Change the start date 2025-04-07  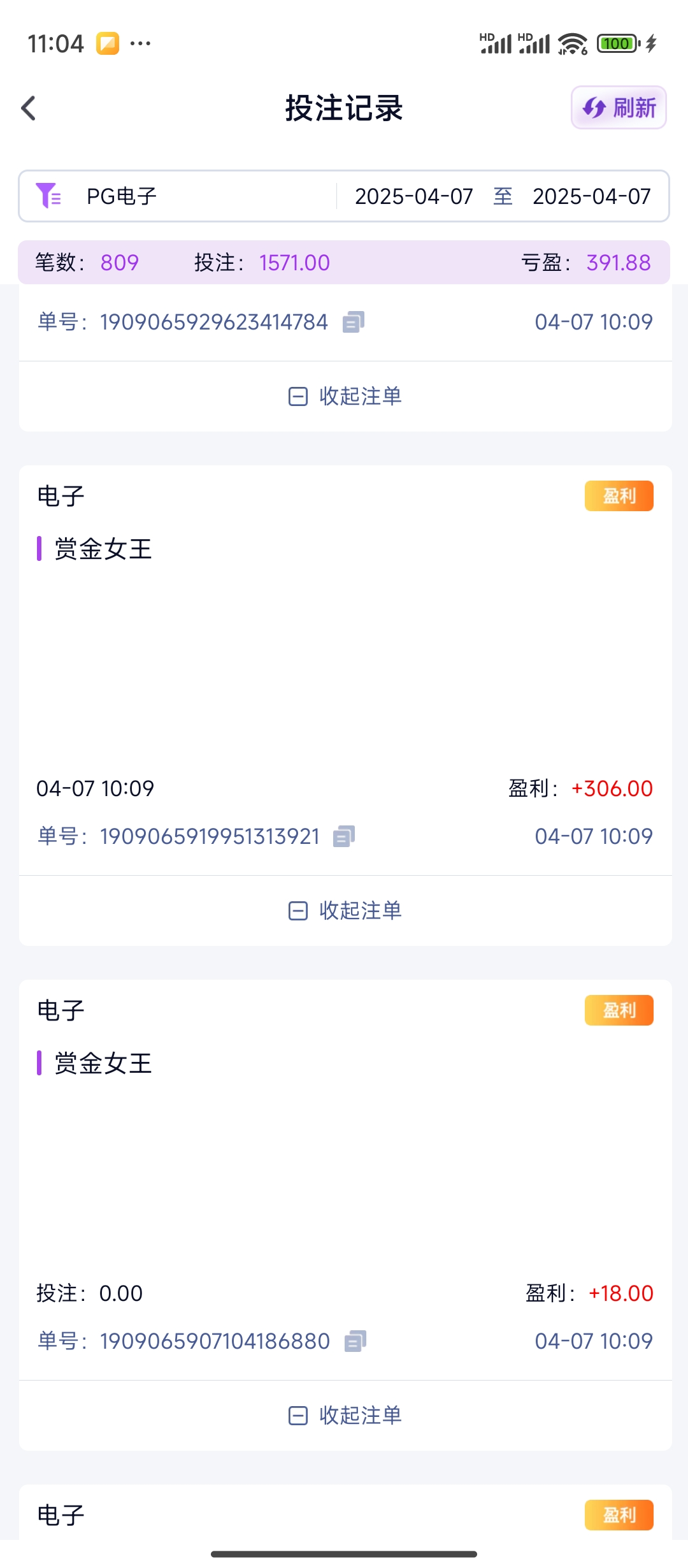pyautogui.click(x=413, y=196)
